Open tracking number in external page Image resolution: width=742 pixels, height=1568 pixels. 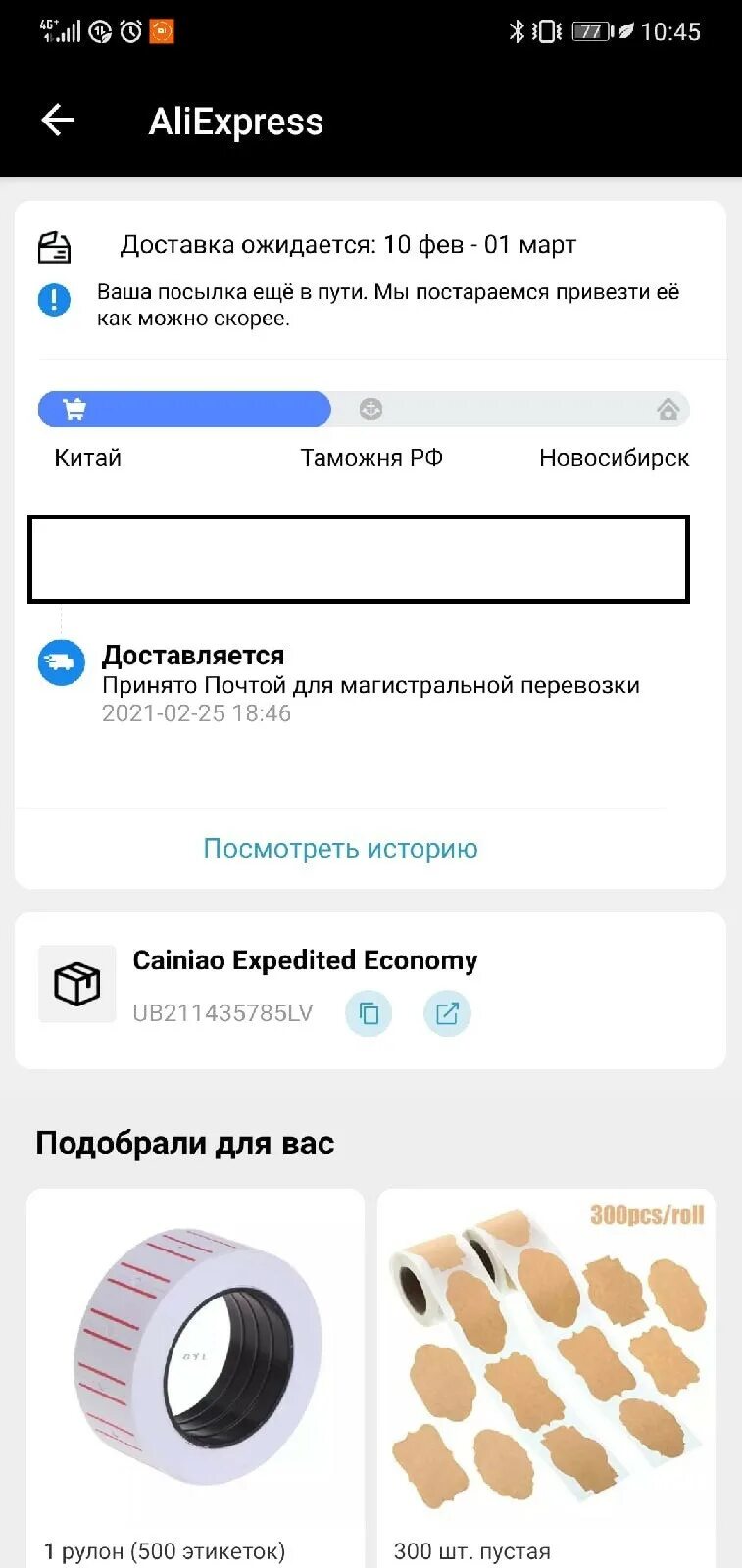point(447,1013)
